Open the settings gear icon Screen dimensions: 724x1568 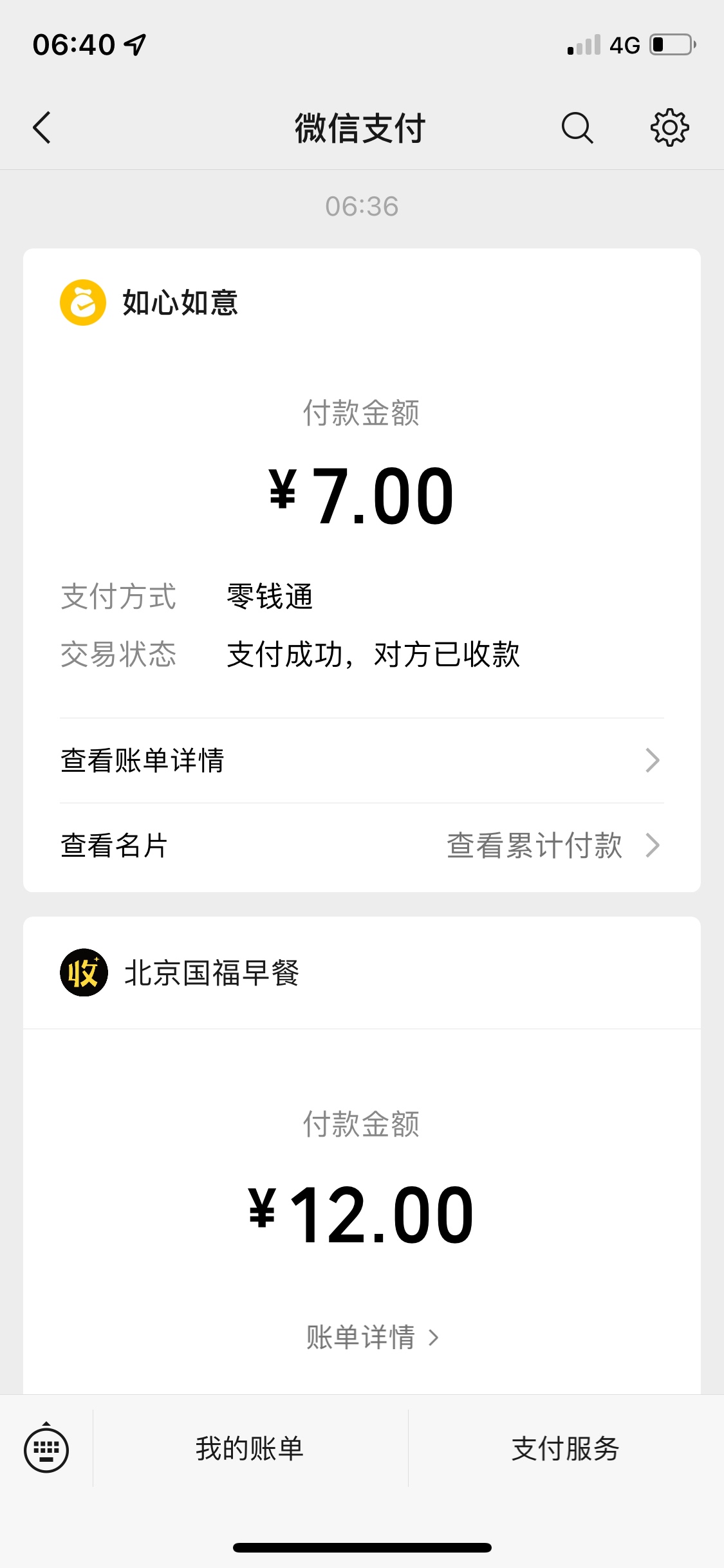pyautogui.click(x=669, y=127)
